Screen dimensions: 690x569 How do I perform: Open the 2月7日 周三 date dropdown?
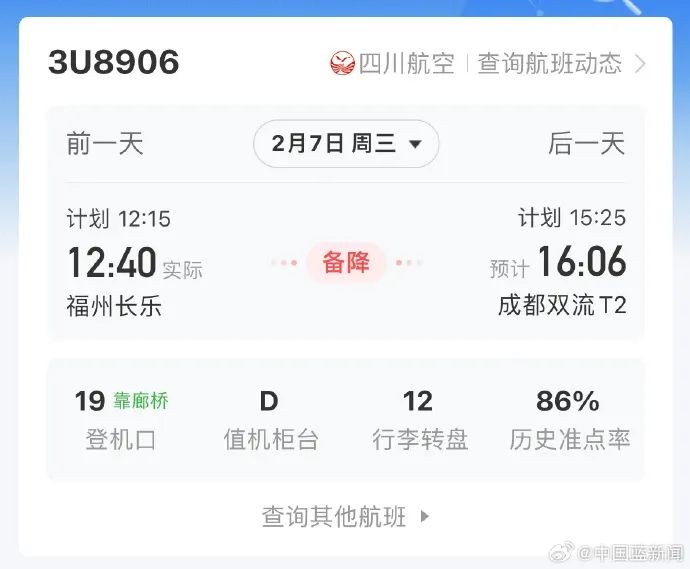pos(346,144)
